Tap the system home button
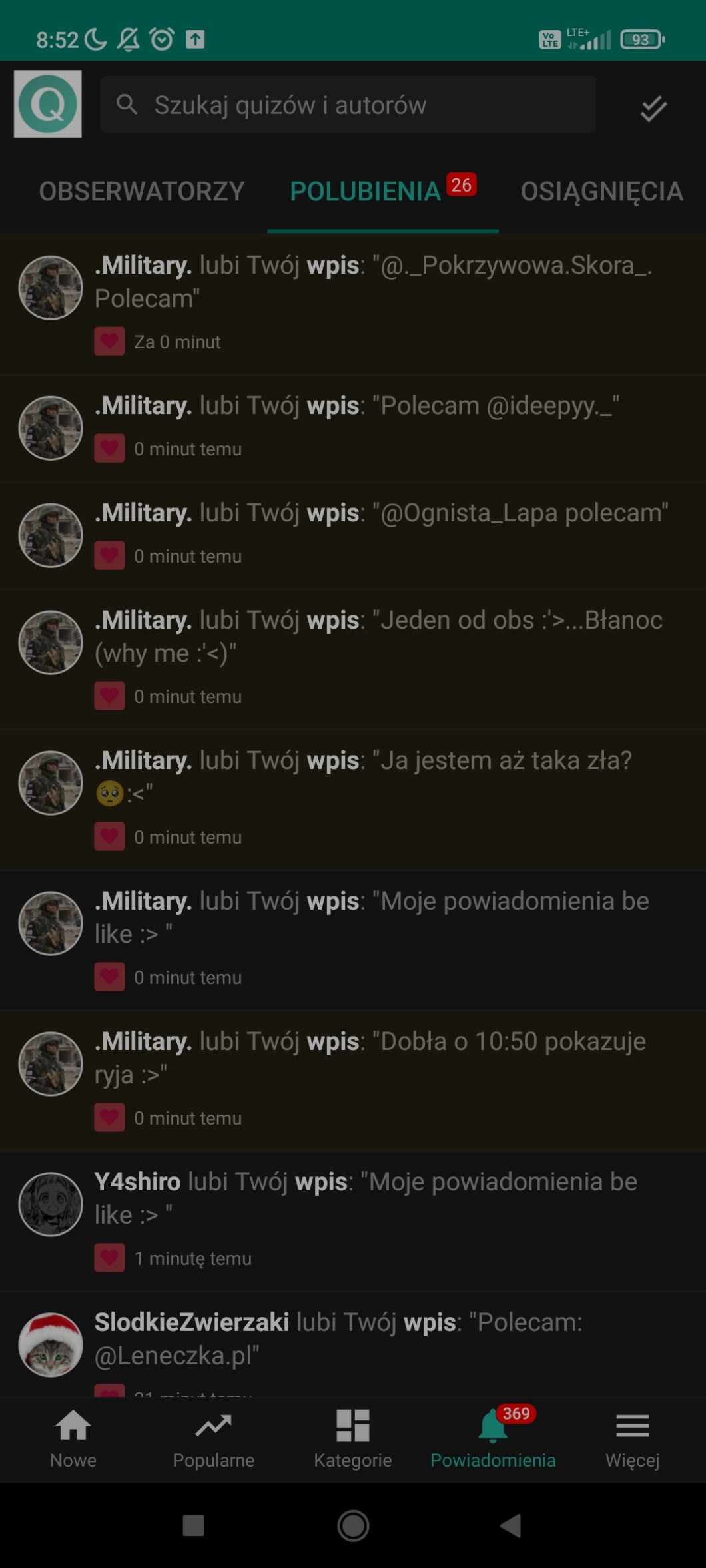706x1568 pixels. pos(353,1525)
